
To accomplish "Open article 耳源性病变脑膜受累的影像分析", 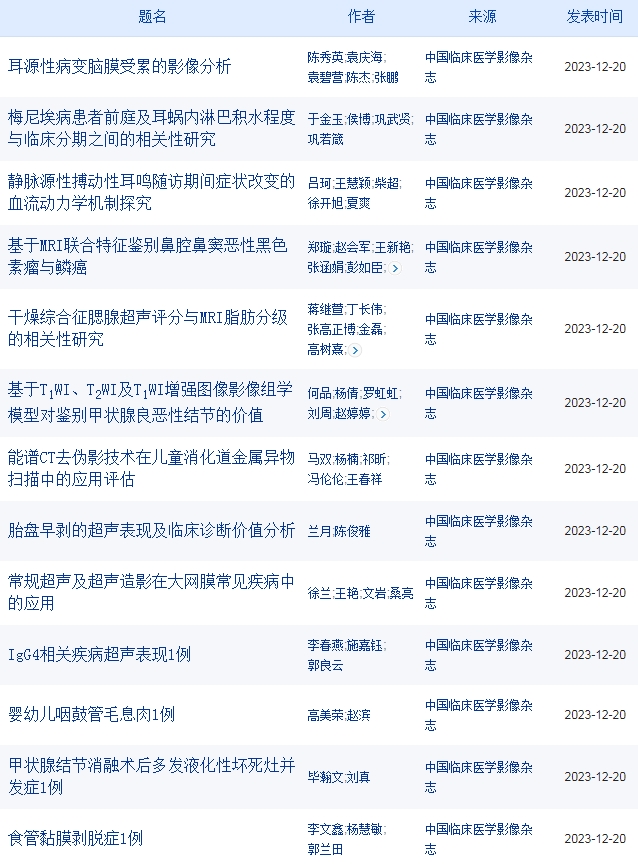I will 120,66.
